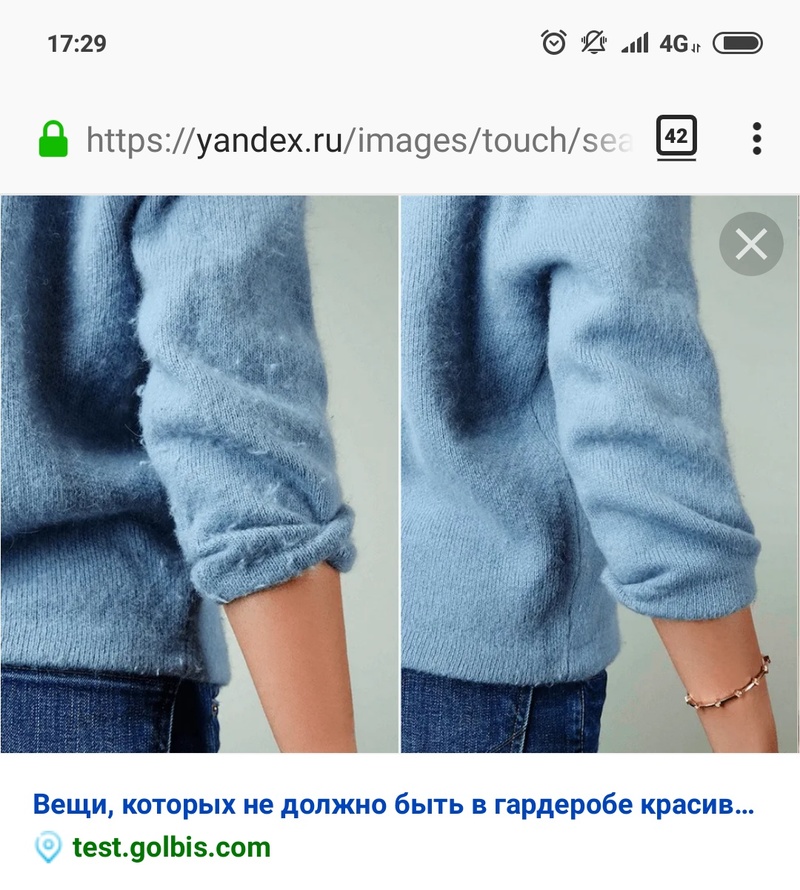Visit the test.golbis.com source site
Screen dimensions: 800x890
point(171,848)
